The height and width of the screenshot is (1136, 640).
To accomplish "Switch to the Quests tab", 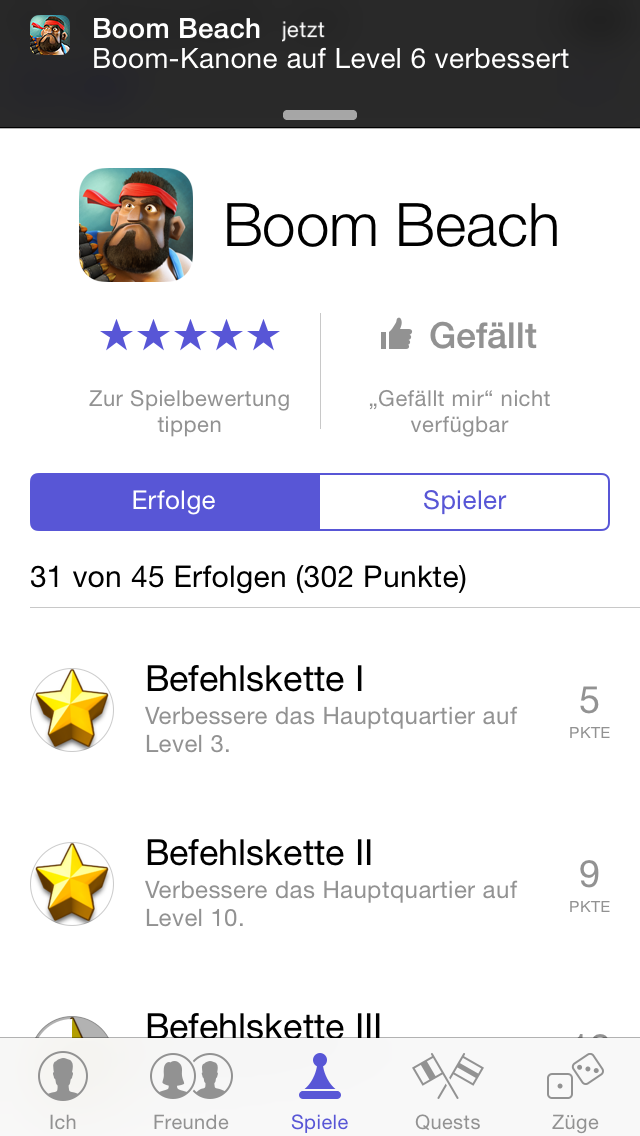I will (447, 1088).
